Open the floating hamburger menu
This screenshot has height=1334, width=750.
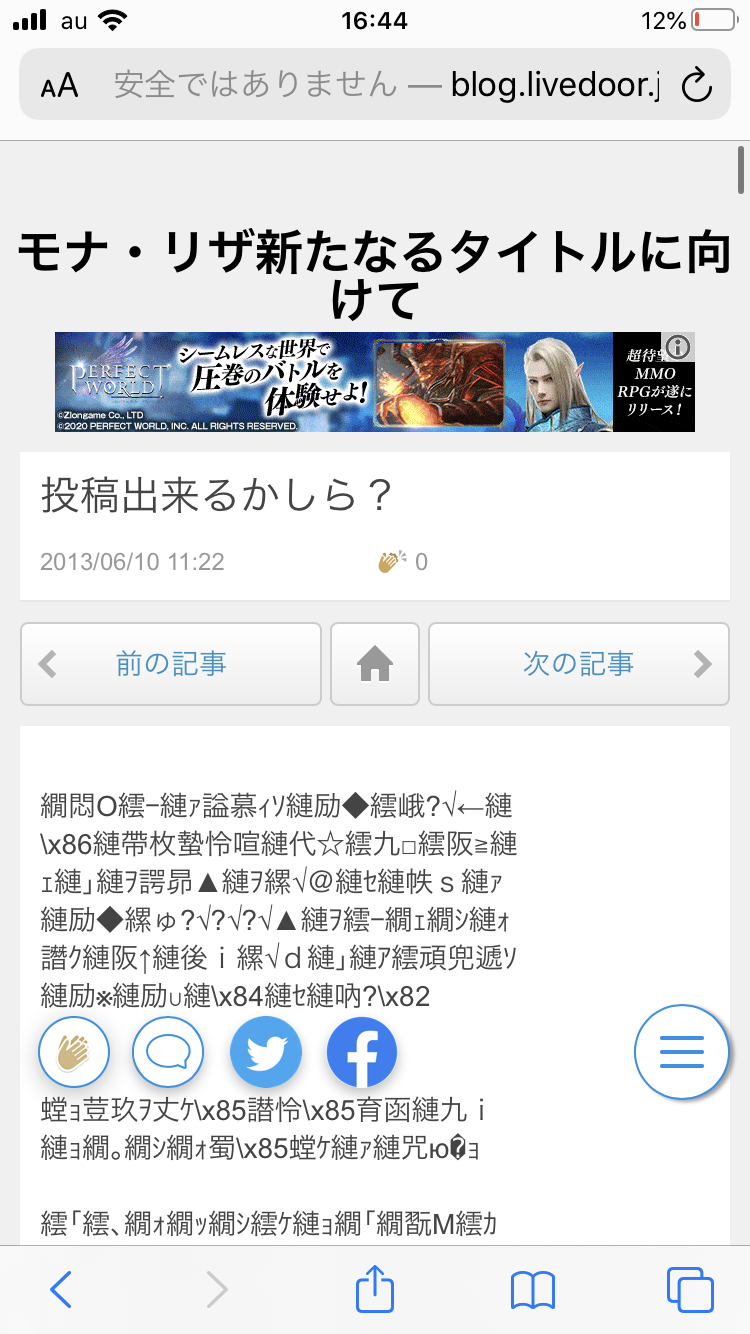click(682, 1052)
